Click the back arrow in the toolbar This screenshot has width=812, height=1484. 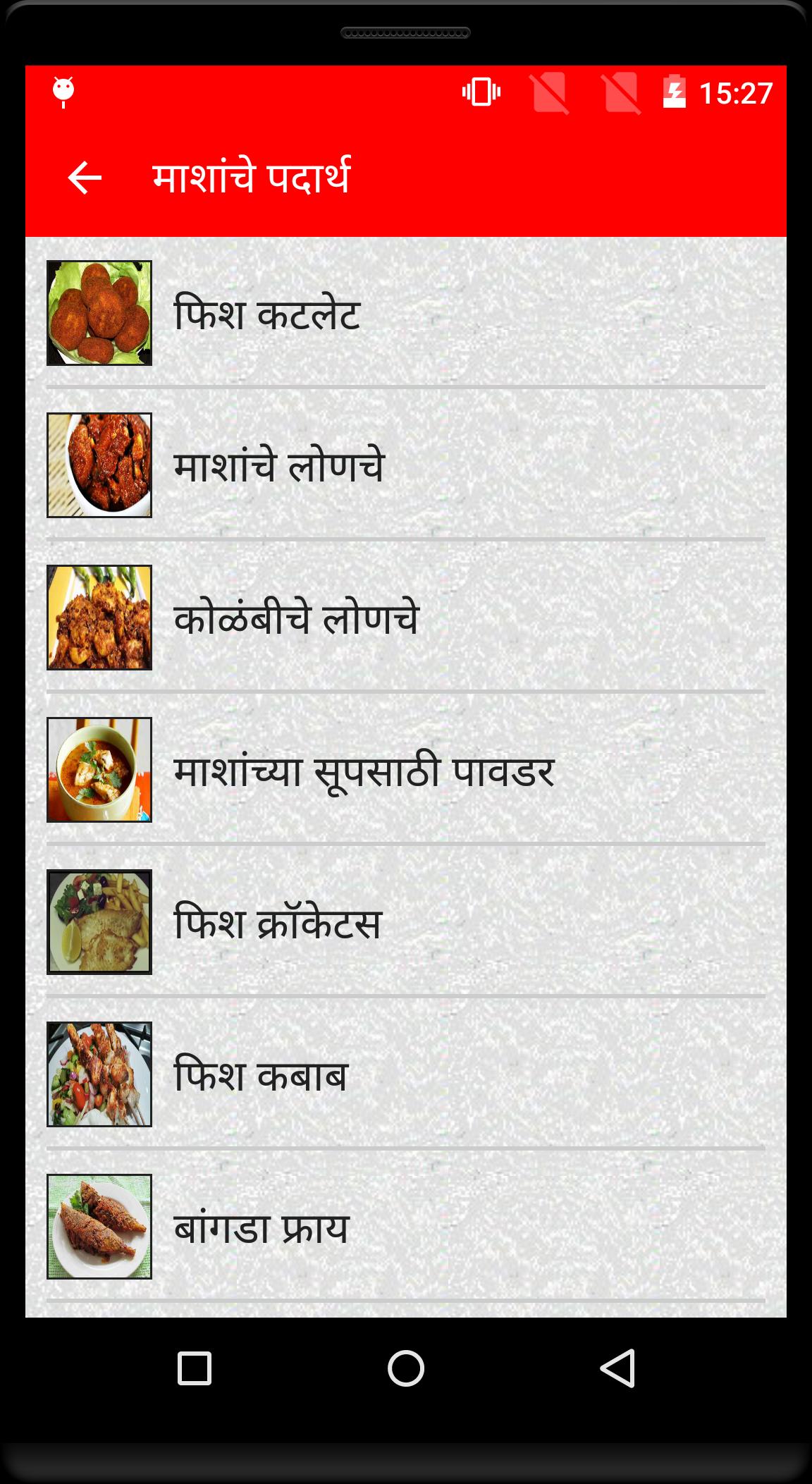pyautogui.click(x=85, y=176)
